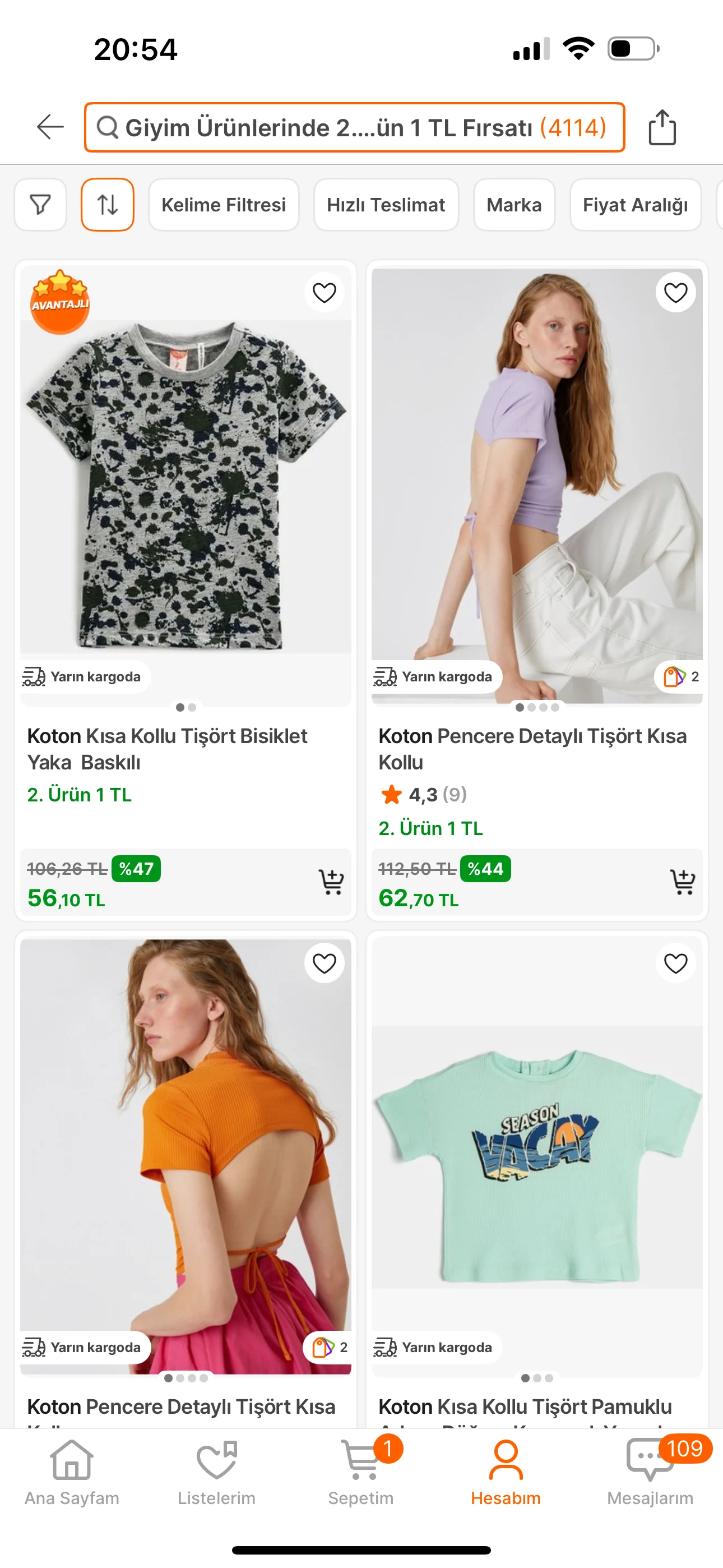Go back using the arrow icon
723x1568 pixels.
pos(50,127)
